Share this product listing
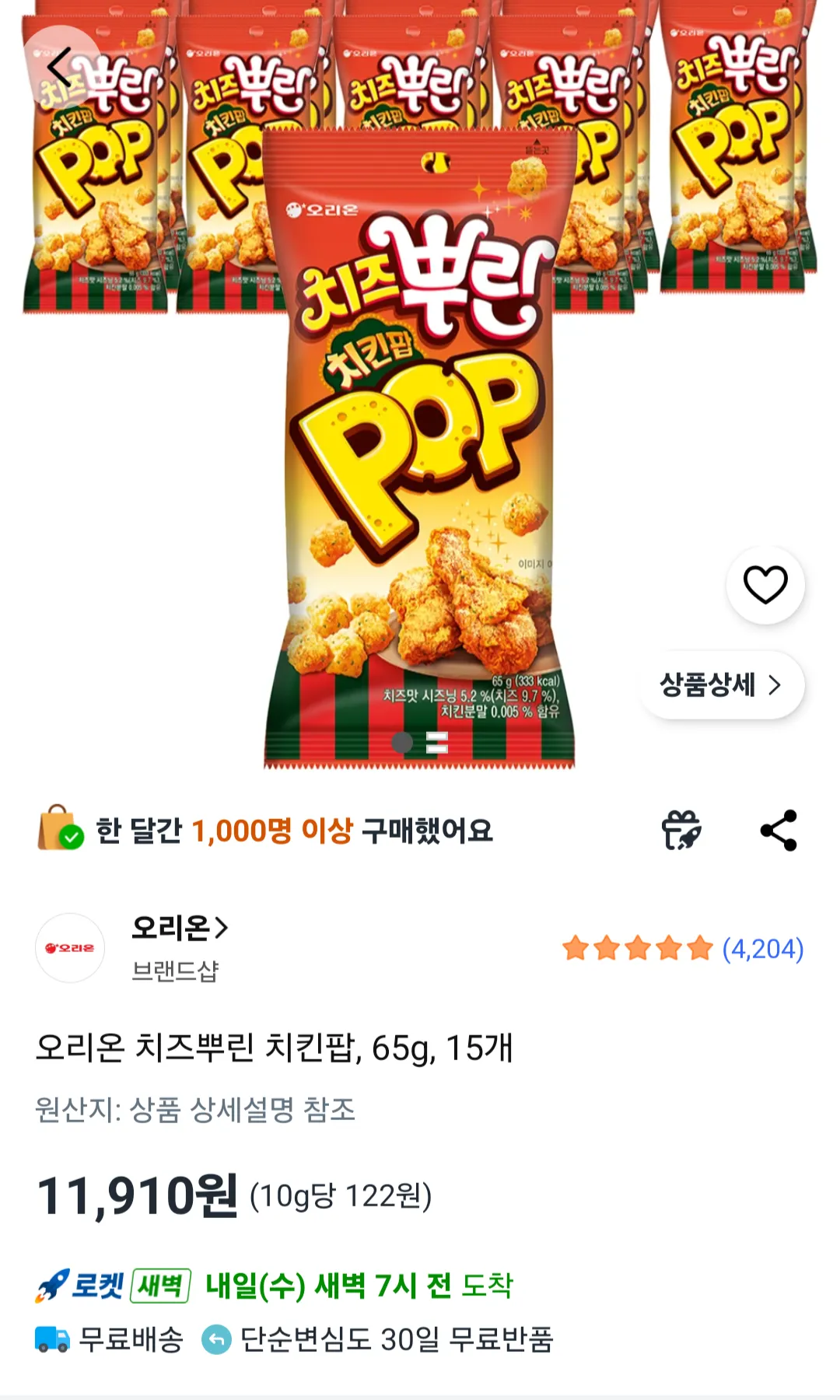Screen dimensions: 840x1400 coord(779,830)
